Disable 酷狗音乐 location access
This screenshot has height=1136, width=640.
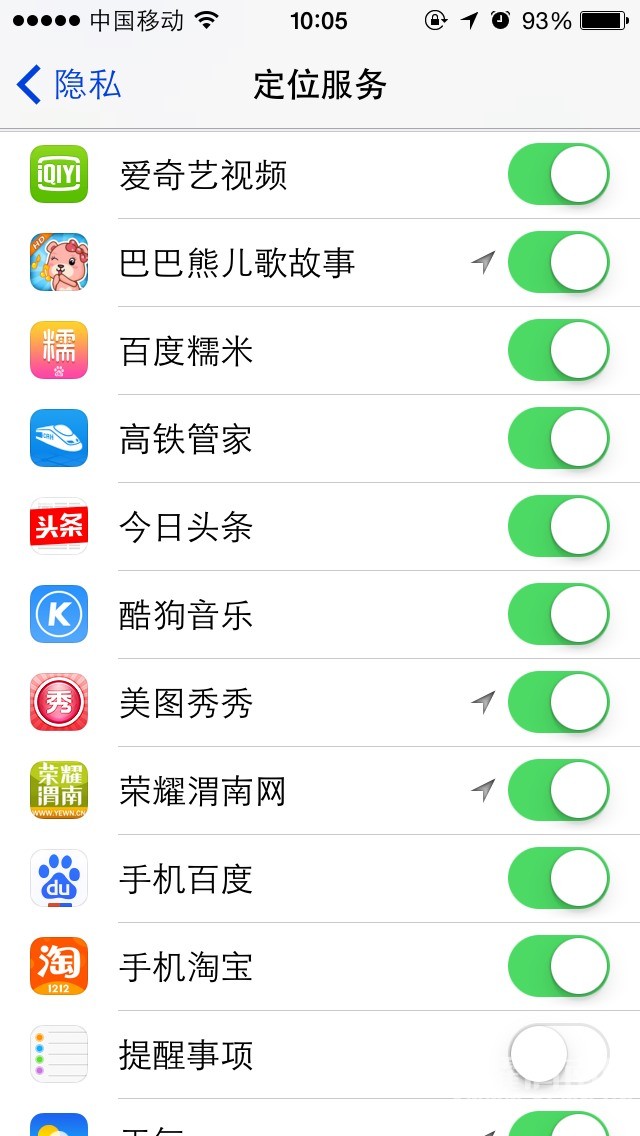click(558, 615)
